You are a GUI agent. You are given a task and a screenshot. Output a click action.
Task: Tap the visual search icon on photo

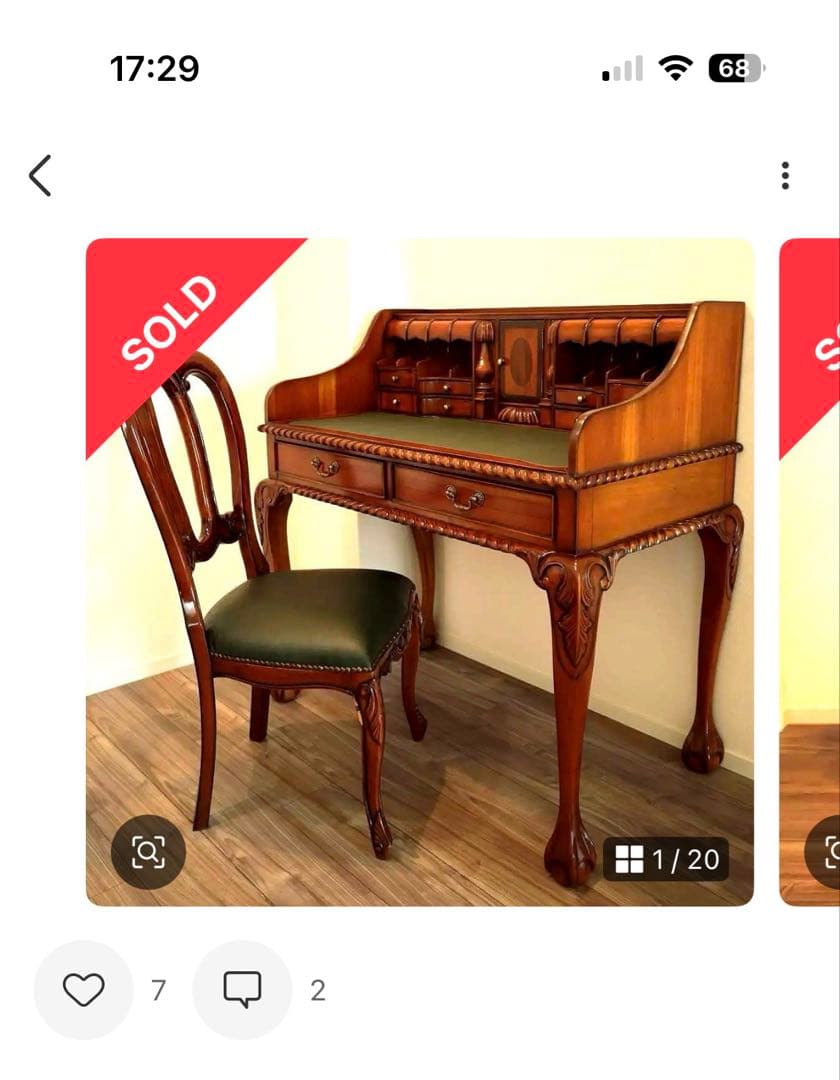[x=148, y=852]
